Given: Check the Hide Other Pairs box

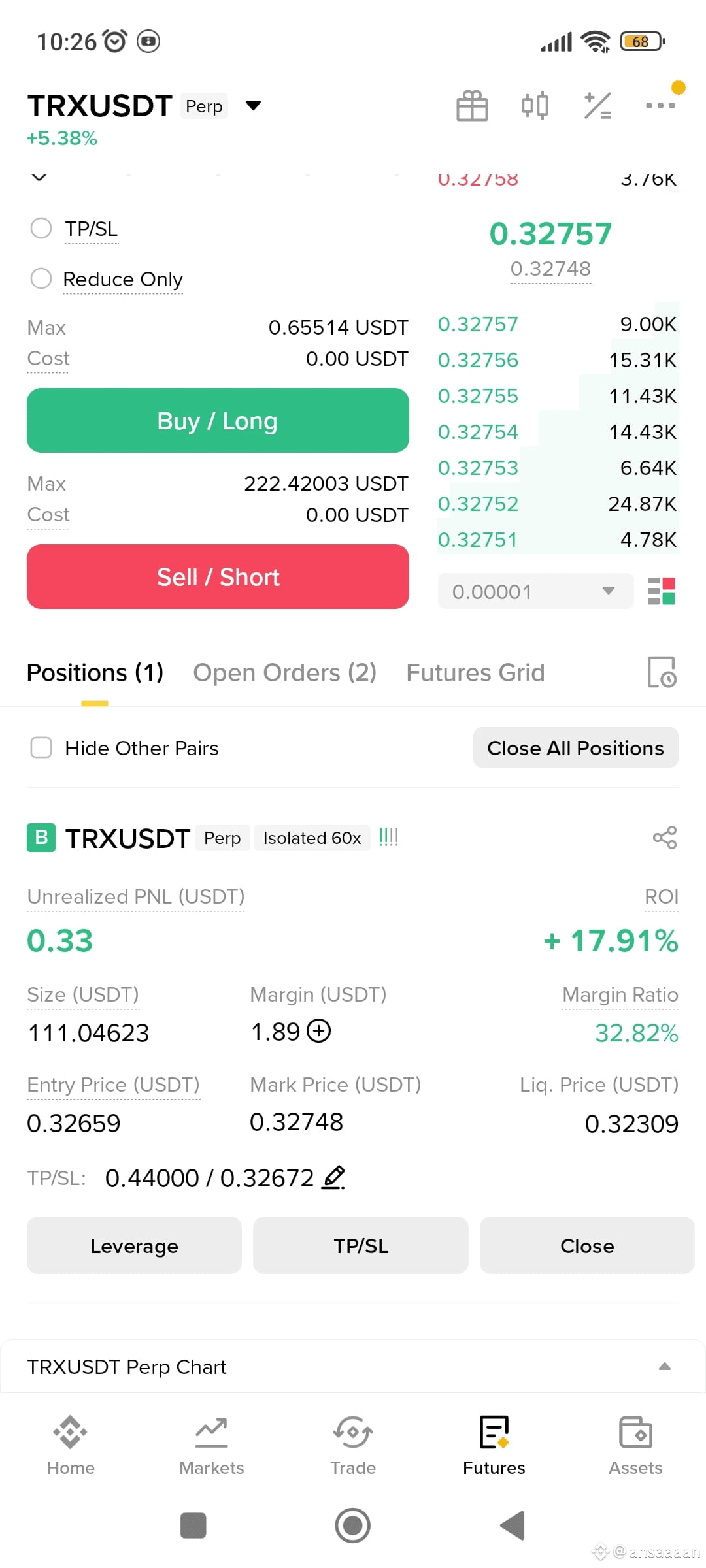Looking at the screenshot, I should click(41, 747).
